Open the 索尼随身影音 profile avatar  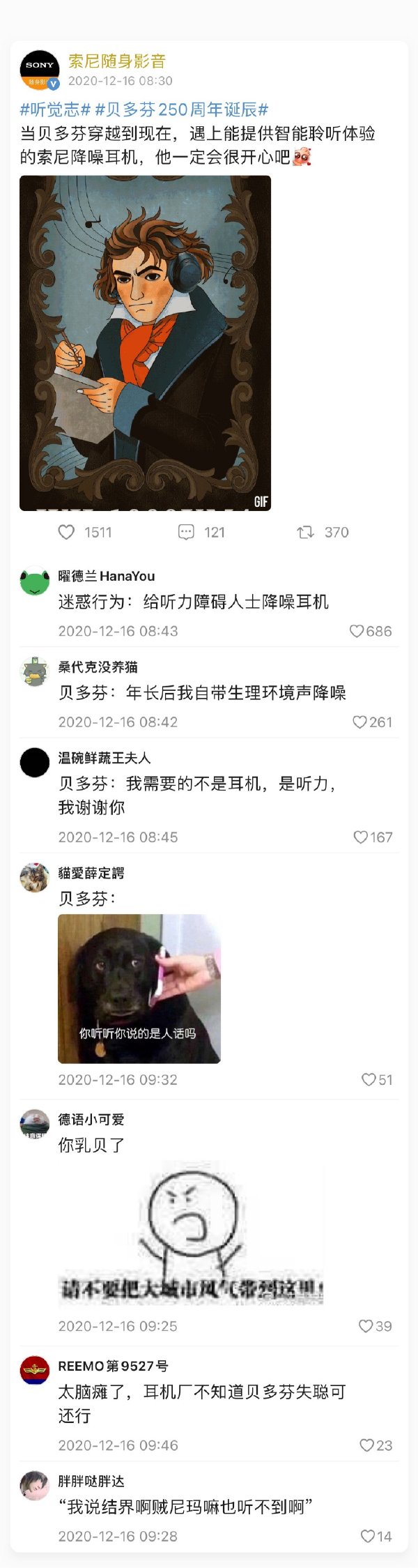coord(39,70)
